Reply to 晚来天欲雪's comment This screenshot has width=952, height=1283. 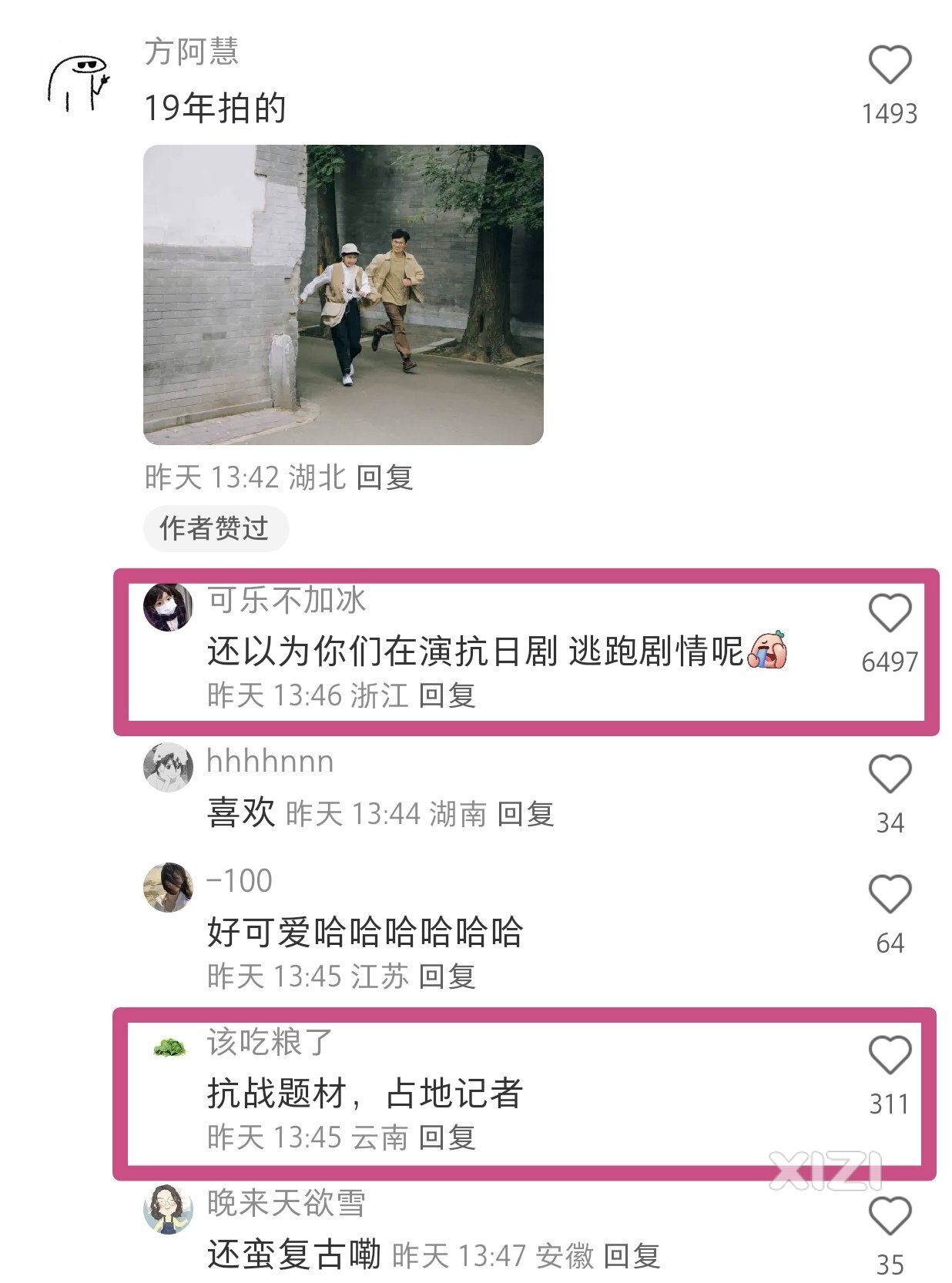click(x=632, y=1256)
